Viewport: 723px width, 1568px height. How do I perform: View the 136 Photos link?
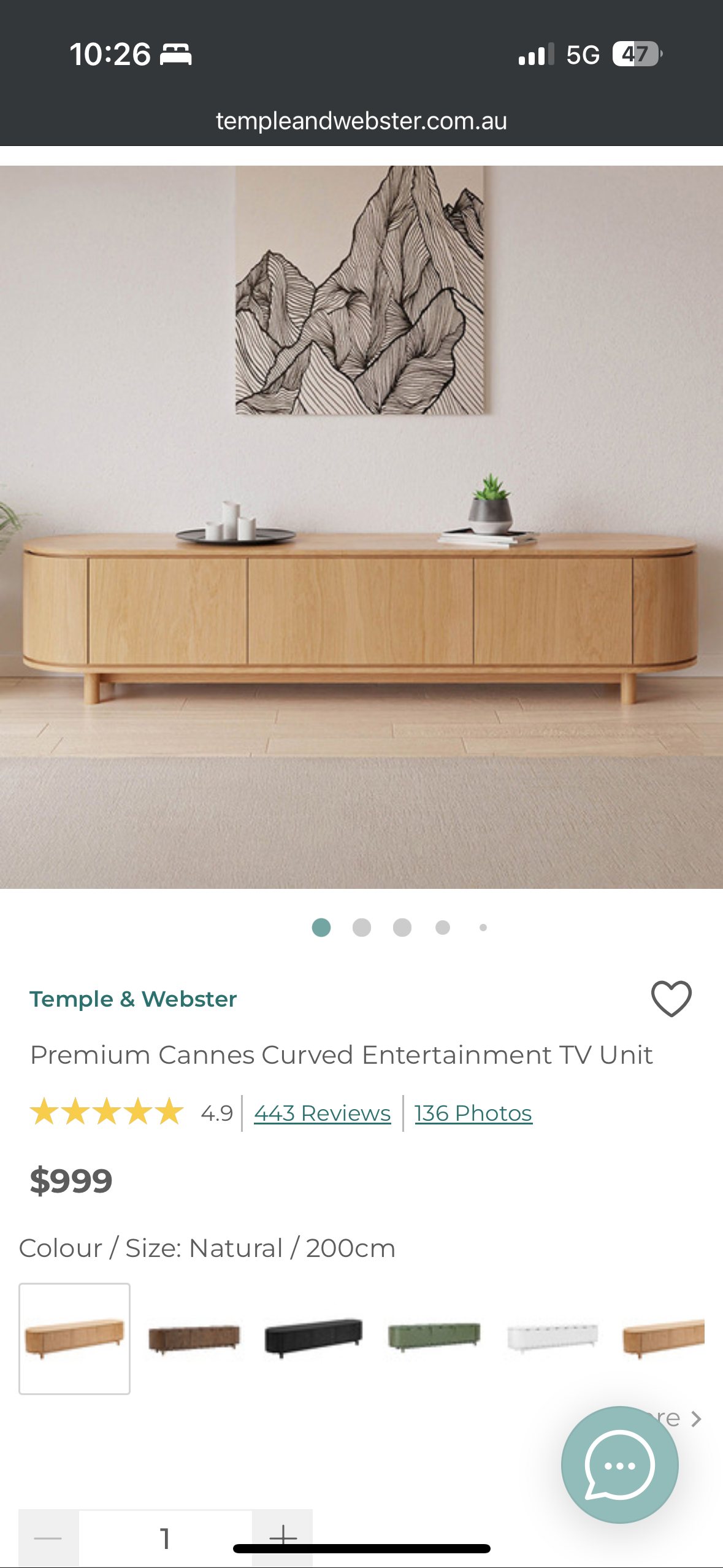473,1113
